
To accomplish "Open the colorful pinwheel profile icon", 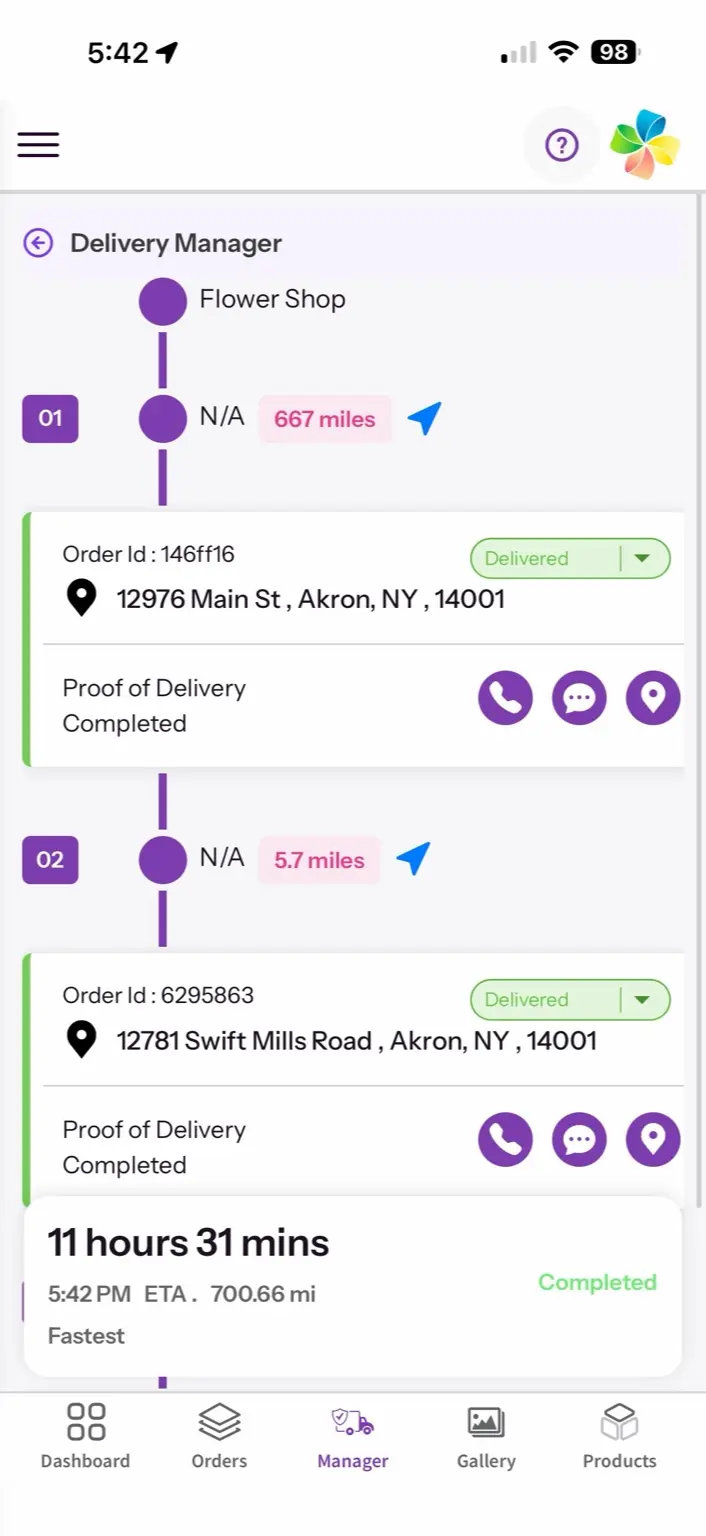I will [x=645, y=145].
